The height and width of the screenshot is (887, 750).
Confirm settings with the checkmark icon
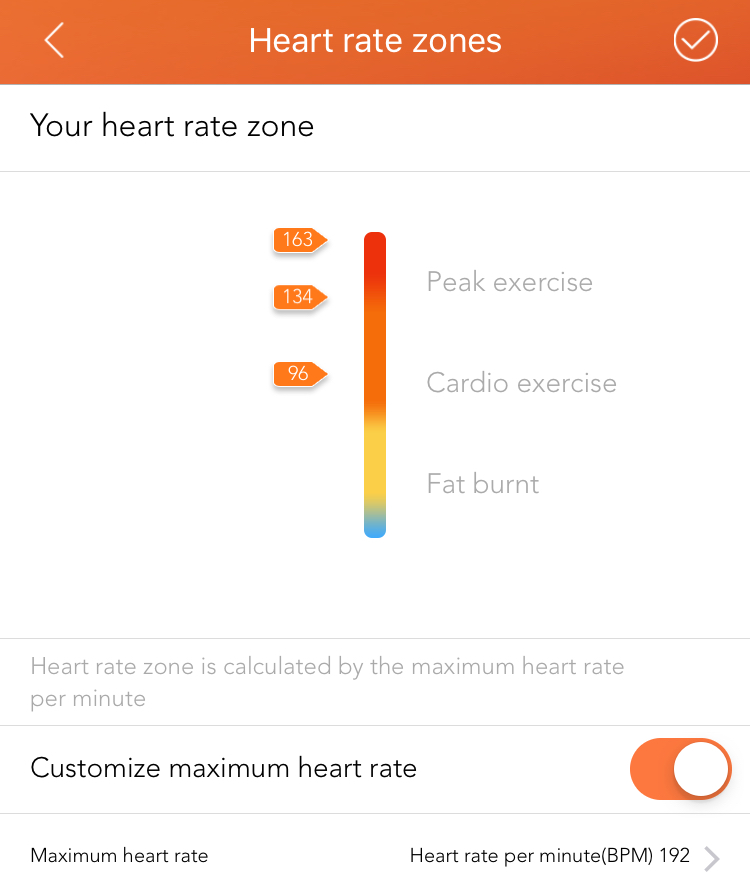pyautogui.click(x=695, y=41)
